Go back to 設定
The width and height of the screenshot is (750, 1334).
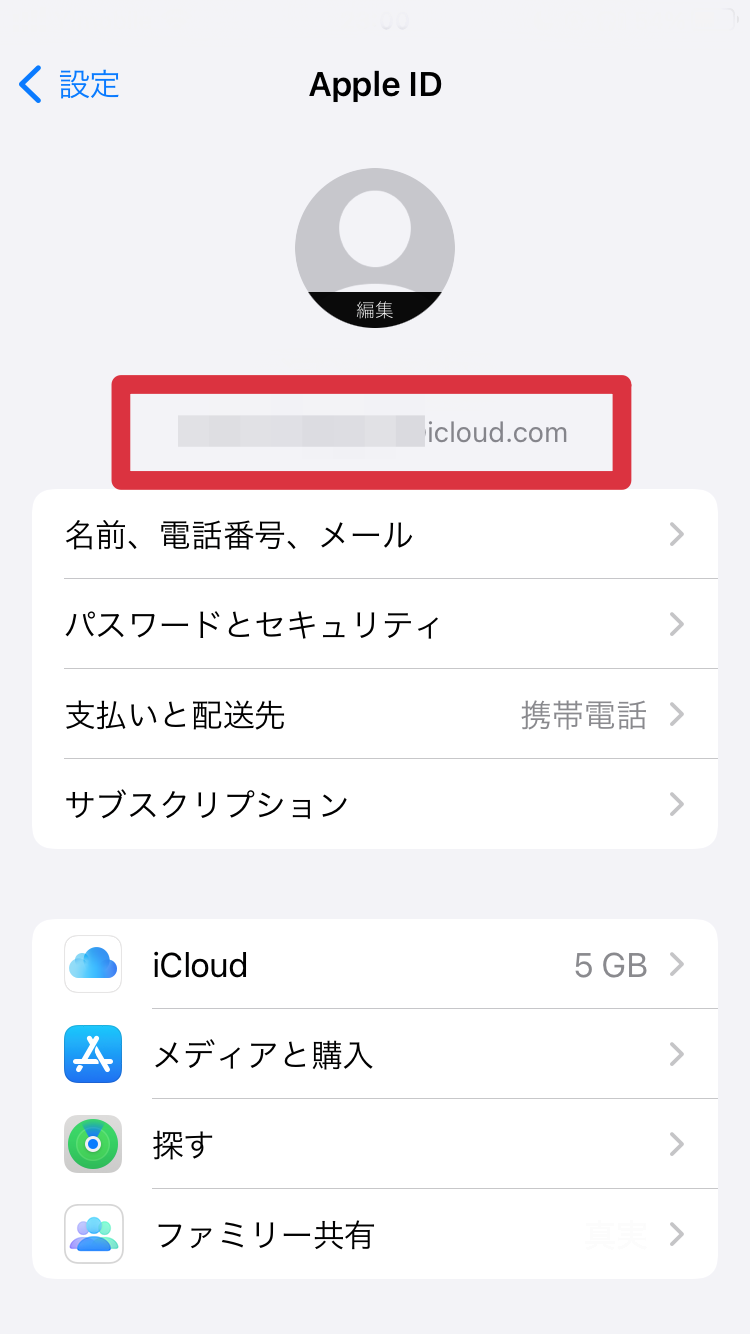(x=69, y=85)
